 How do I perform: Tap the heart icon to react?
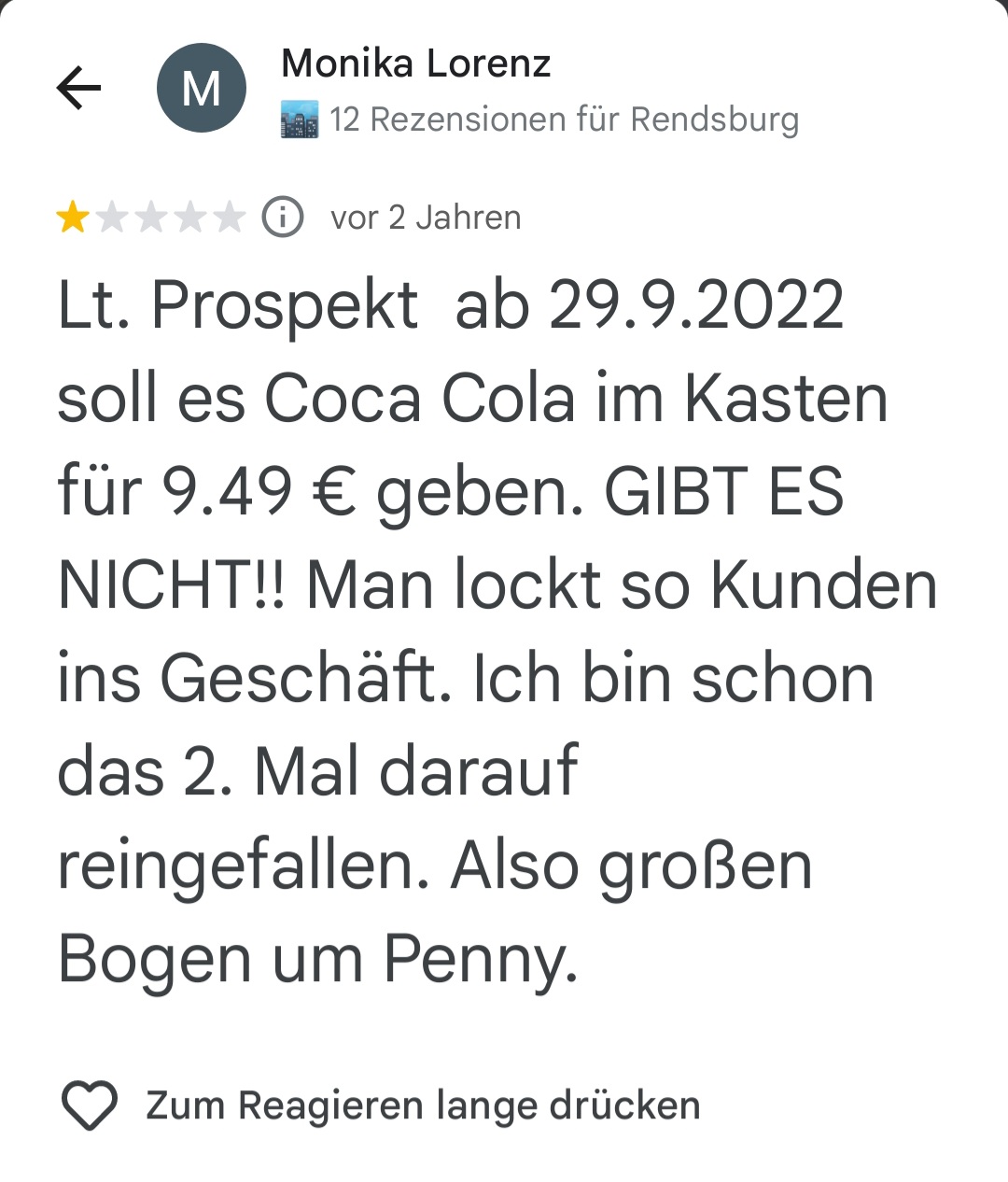(90, 1105)
